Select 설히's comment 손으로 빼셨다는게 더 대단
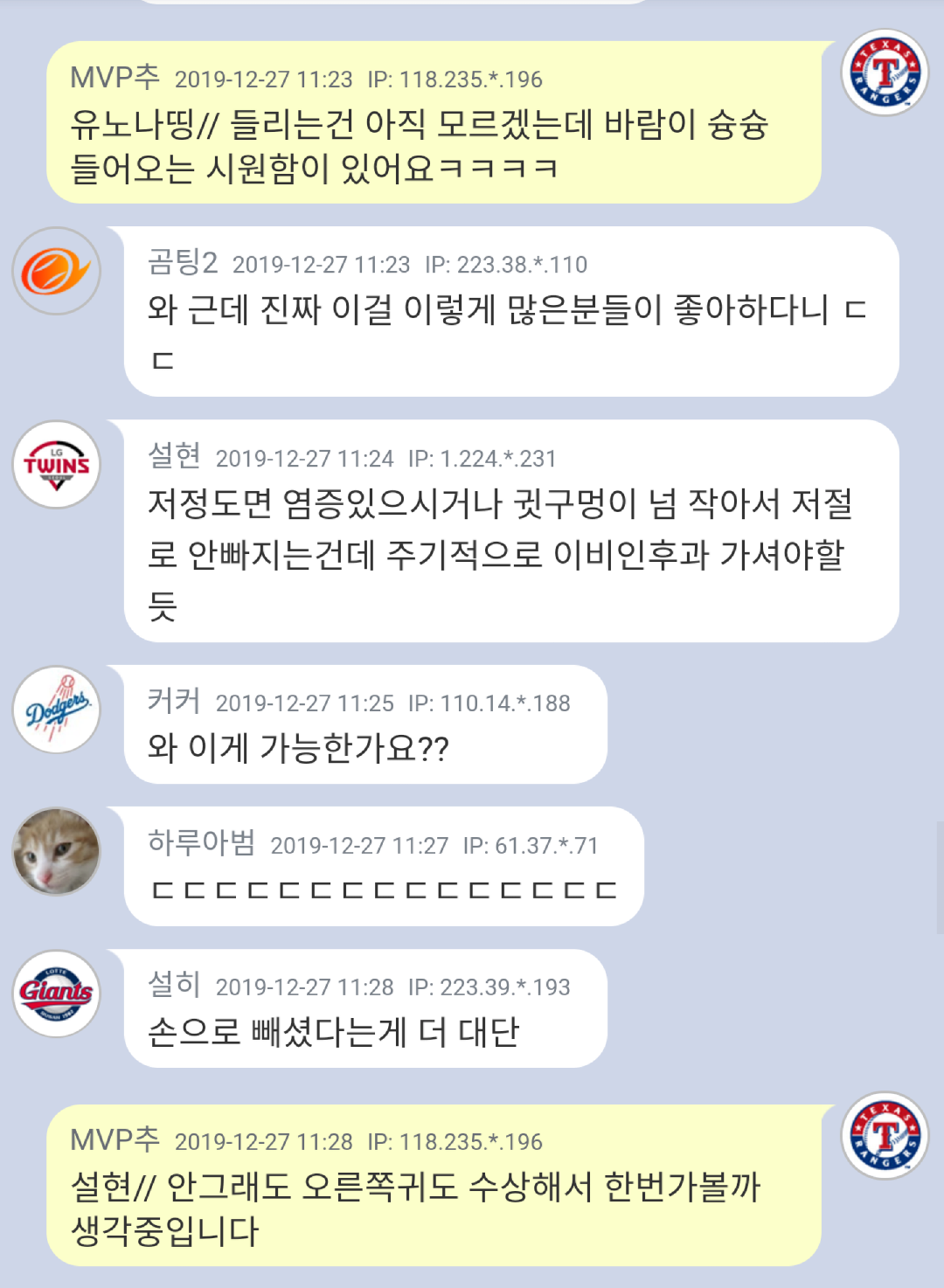 (333, 1032)
